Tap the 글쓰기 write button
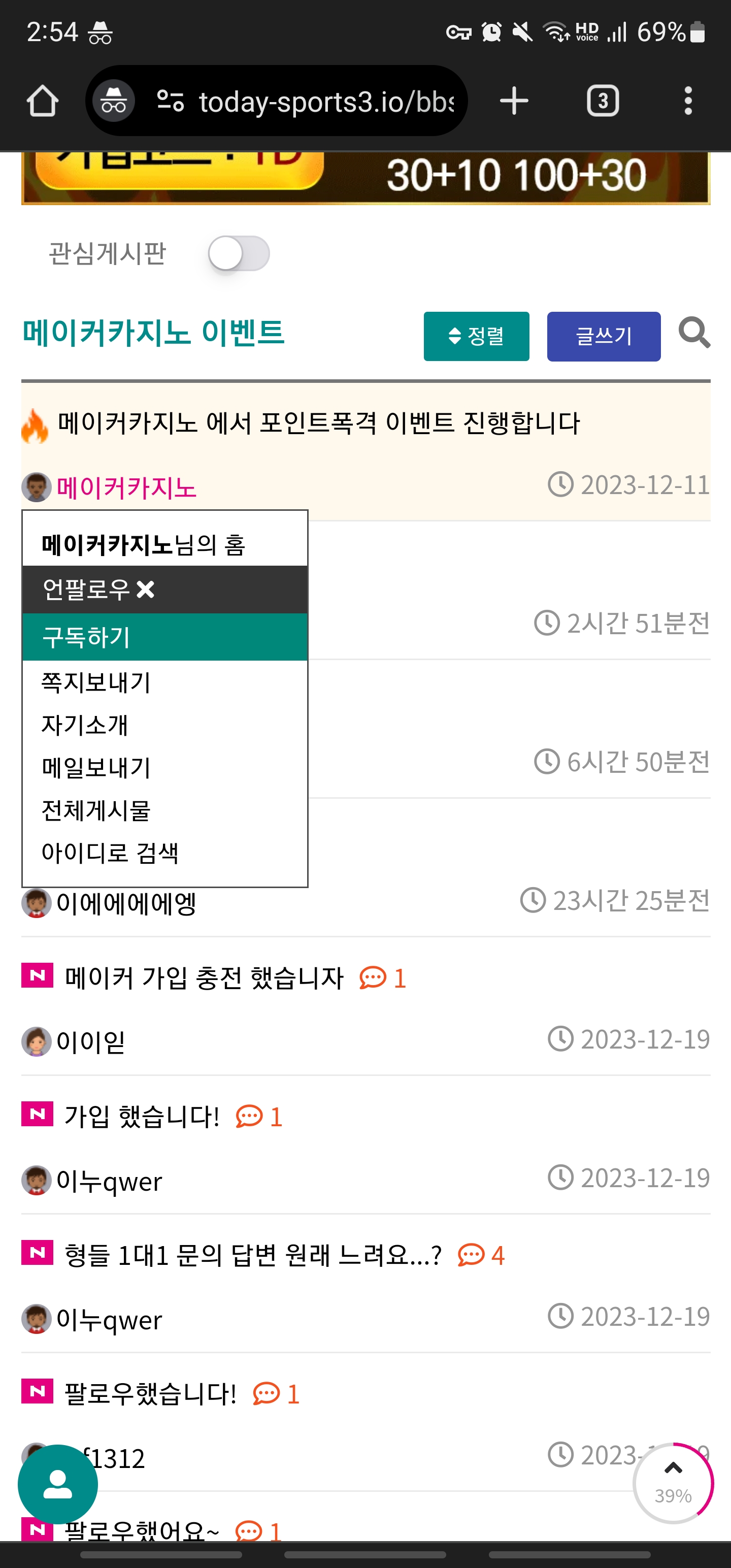 coord(603,336)
